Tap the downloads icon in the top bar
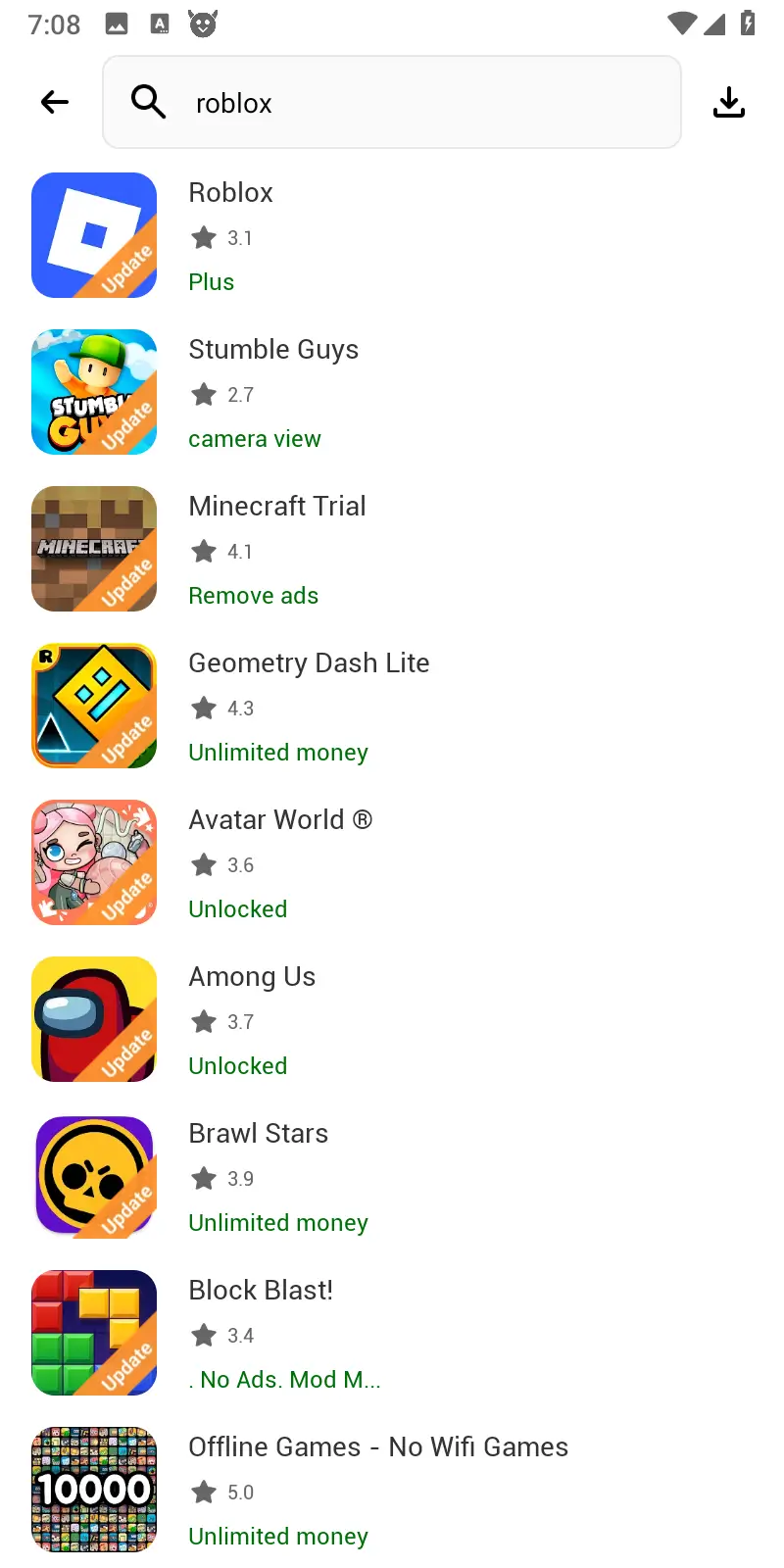The height and width of the screenshot is (1568, 784). pos(729,101)
